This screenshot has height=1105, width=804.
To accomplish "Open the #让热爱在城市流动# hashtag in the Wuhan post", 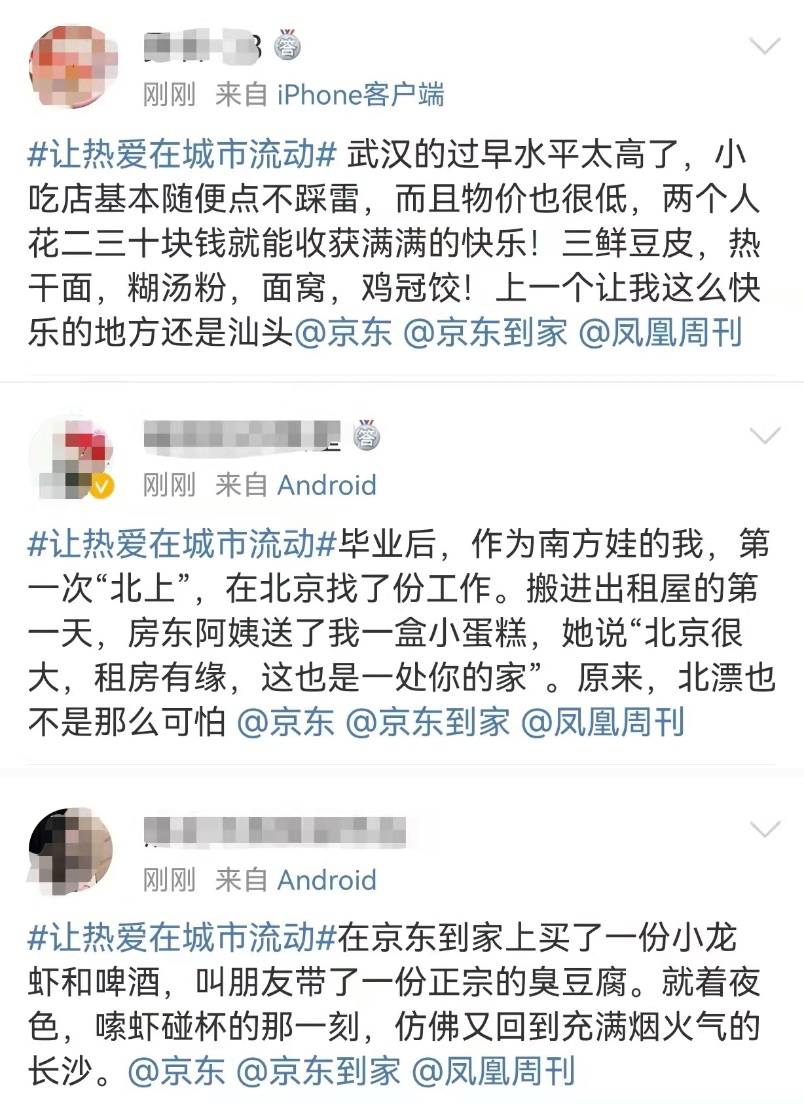I will [182, 156].
